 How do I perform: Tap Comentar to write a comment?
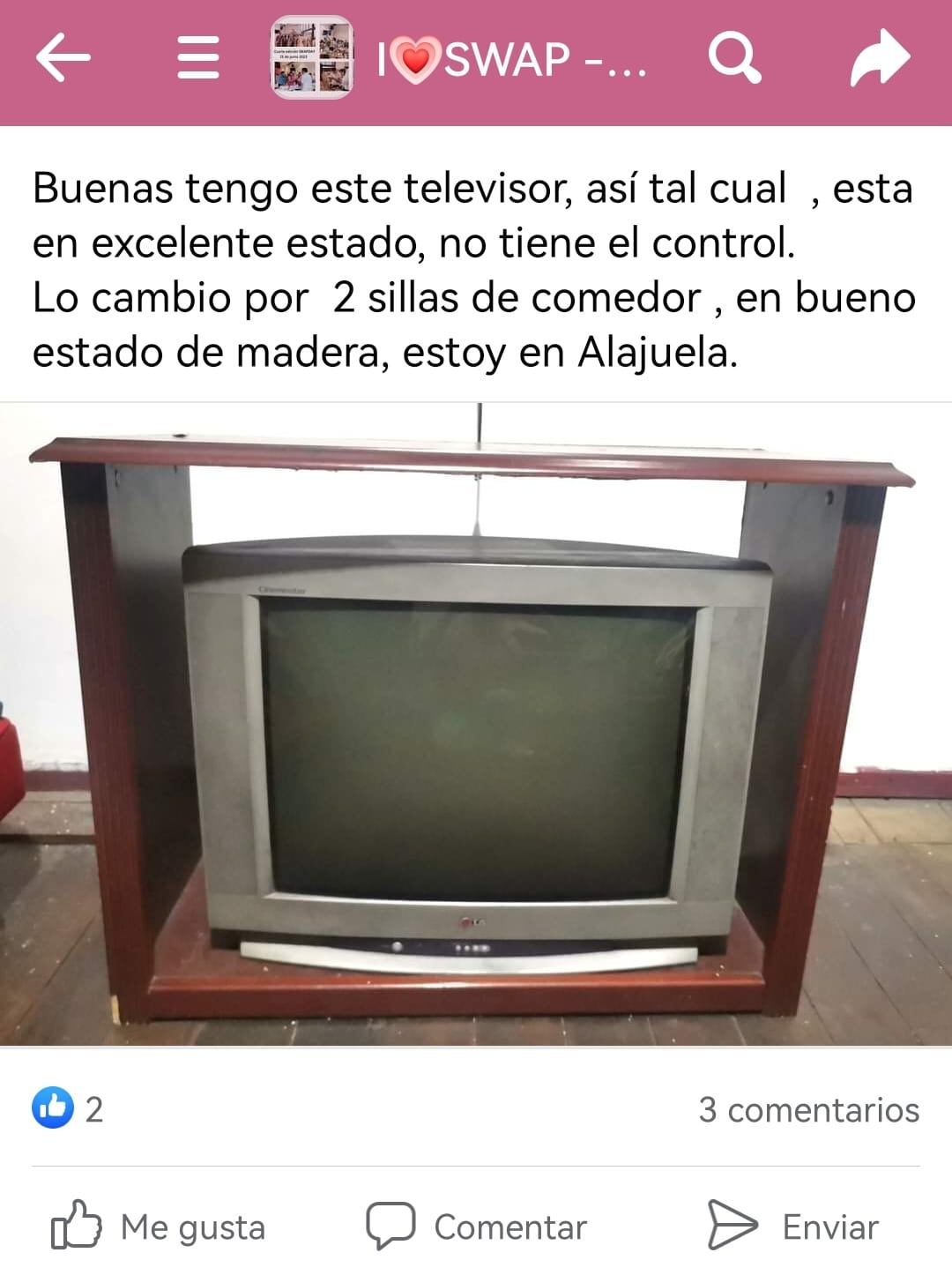(477, 1226)
